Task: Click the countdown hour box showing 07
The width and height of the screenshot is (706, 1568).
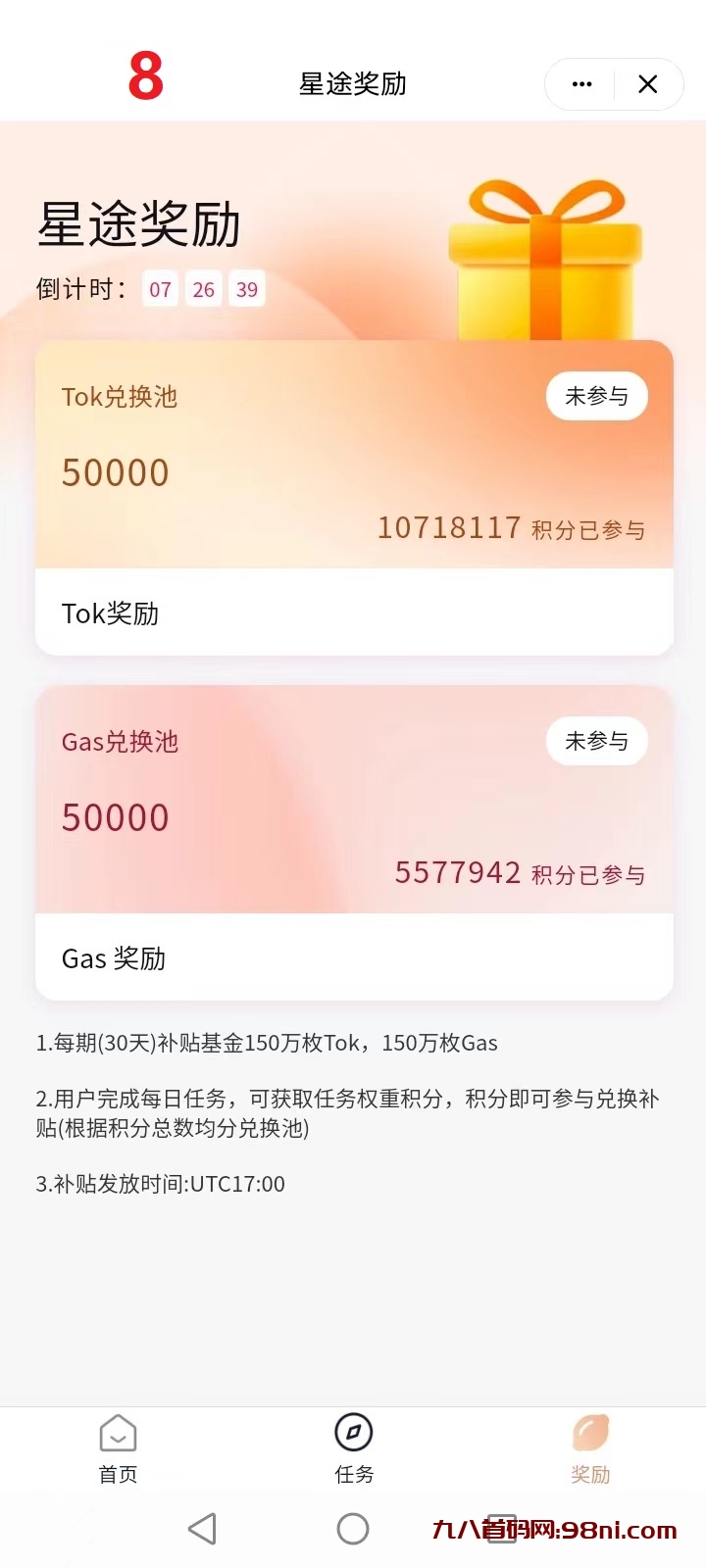Action: [x=160, y=288]
